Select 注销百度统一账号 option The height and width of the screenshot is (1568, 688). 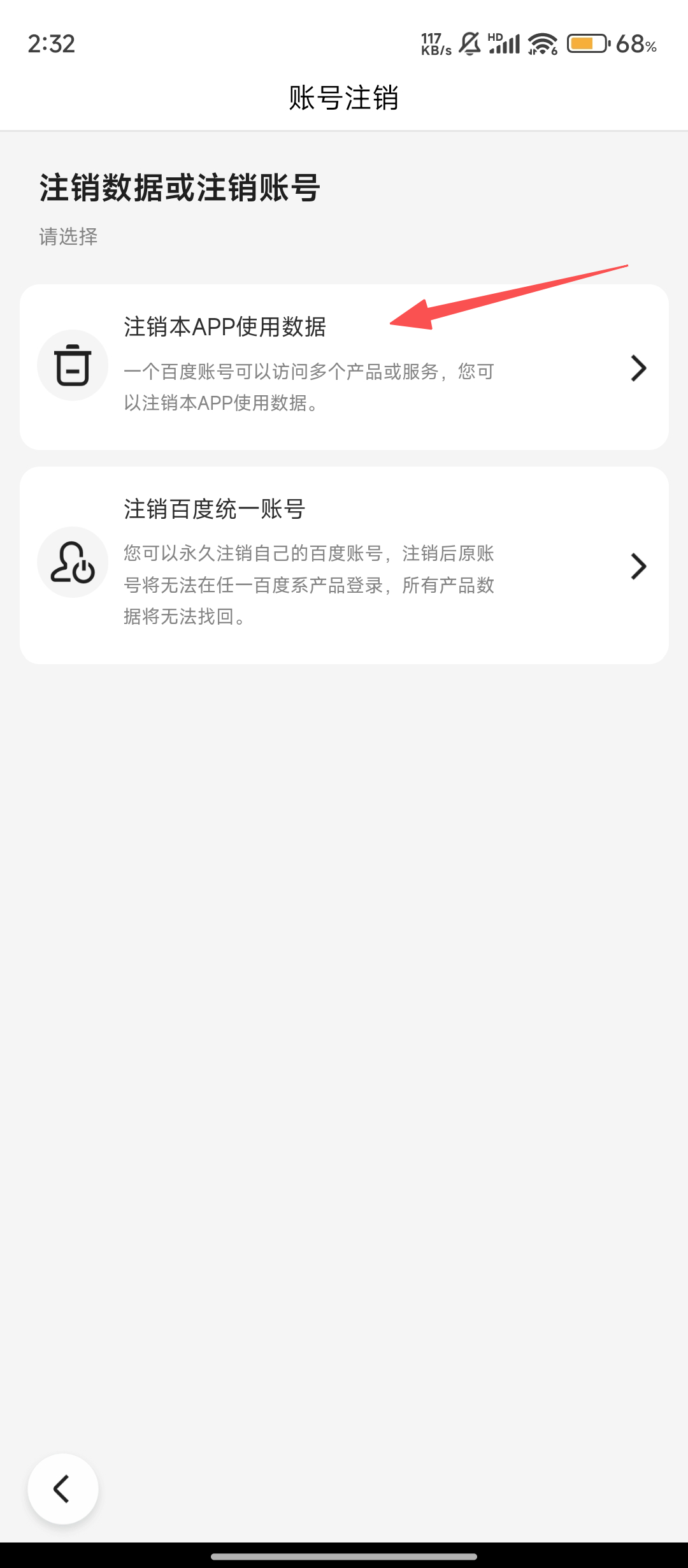344,565
